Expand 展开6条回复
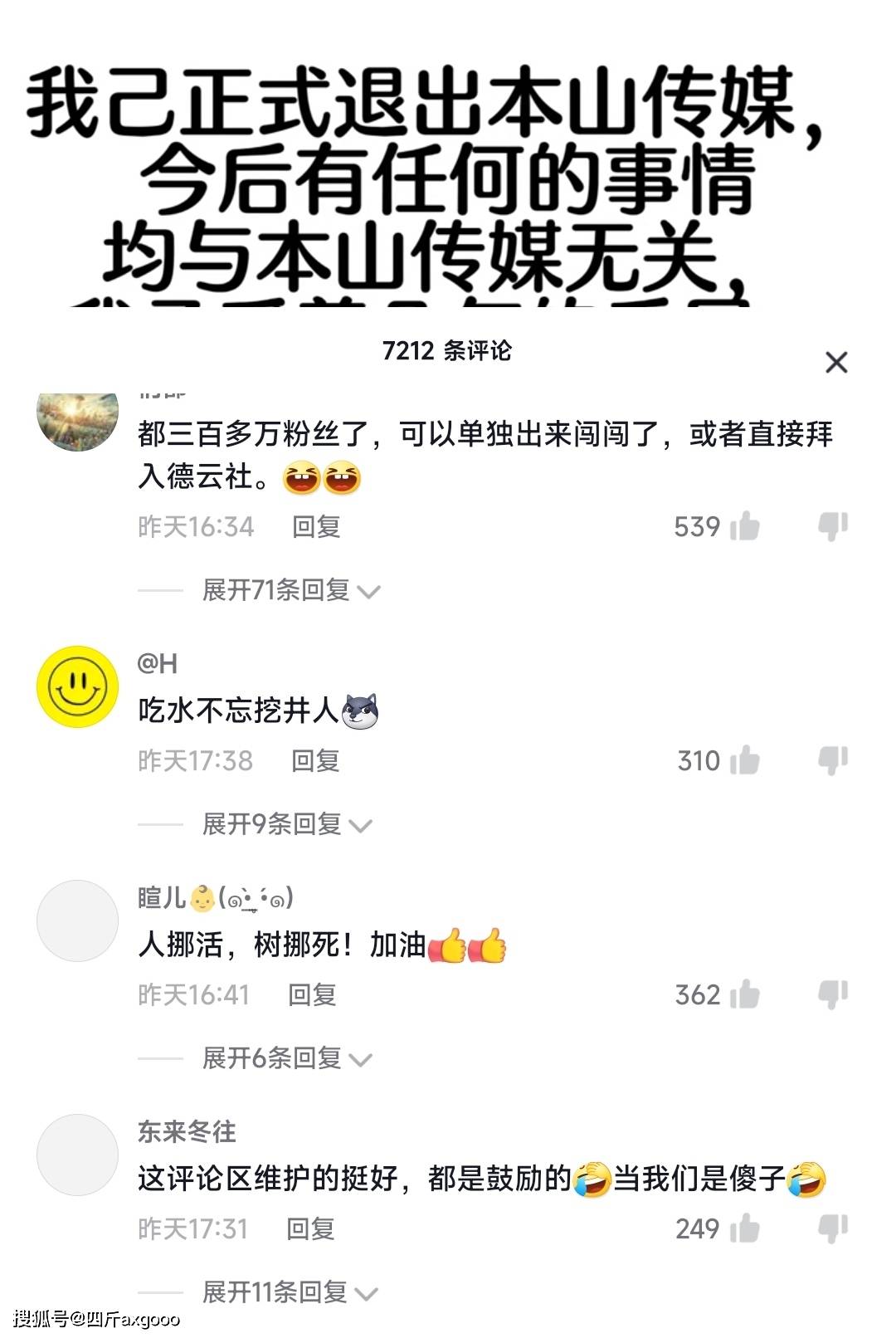Screen dimensions: 896x1338 click(286, 1058)
